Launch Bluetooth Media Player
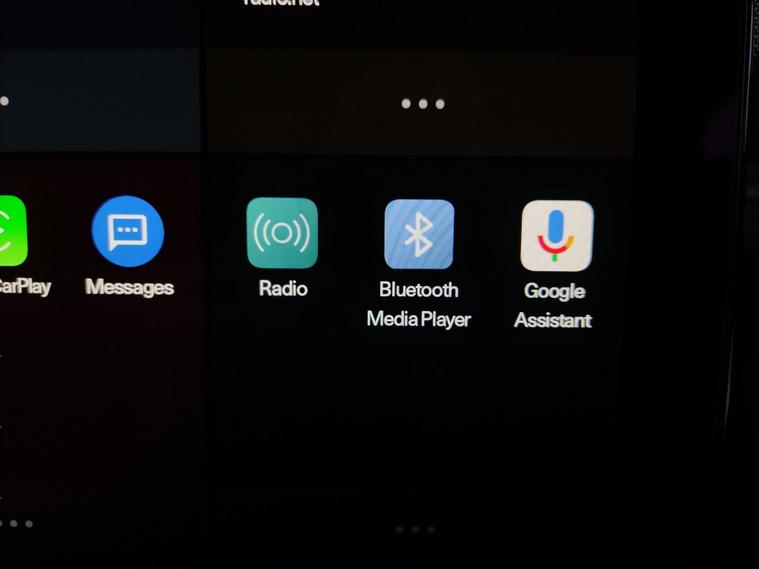759x569 pixels. coord(419,235)
